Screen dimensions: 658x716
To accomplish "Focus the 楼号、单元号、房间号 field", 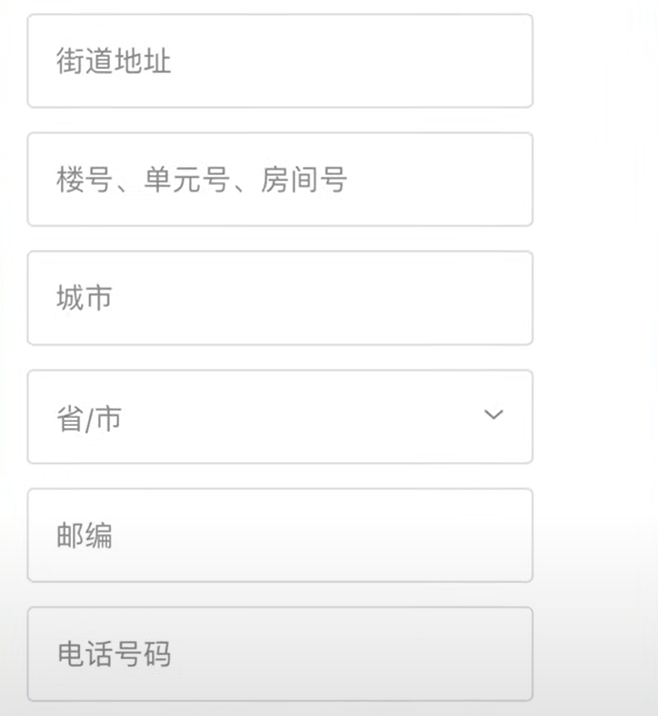I will 280,179.
